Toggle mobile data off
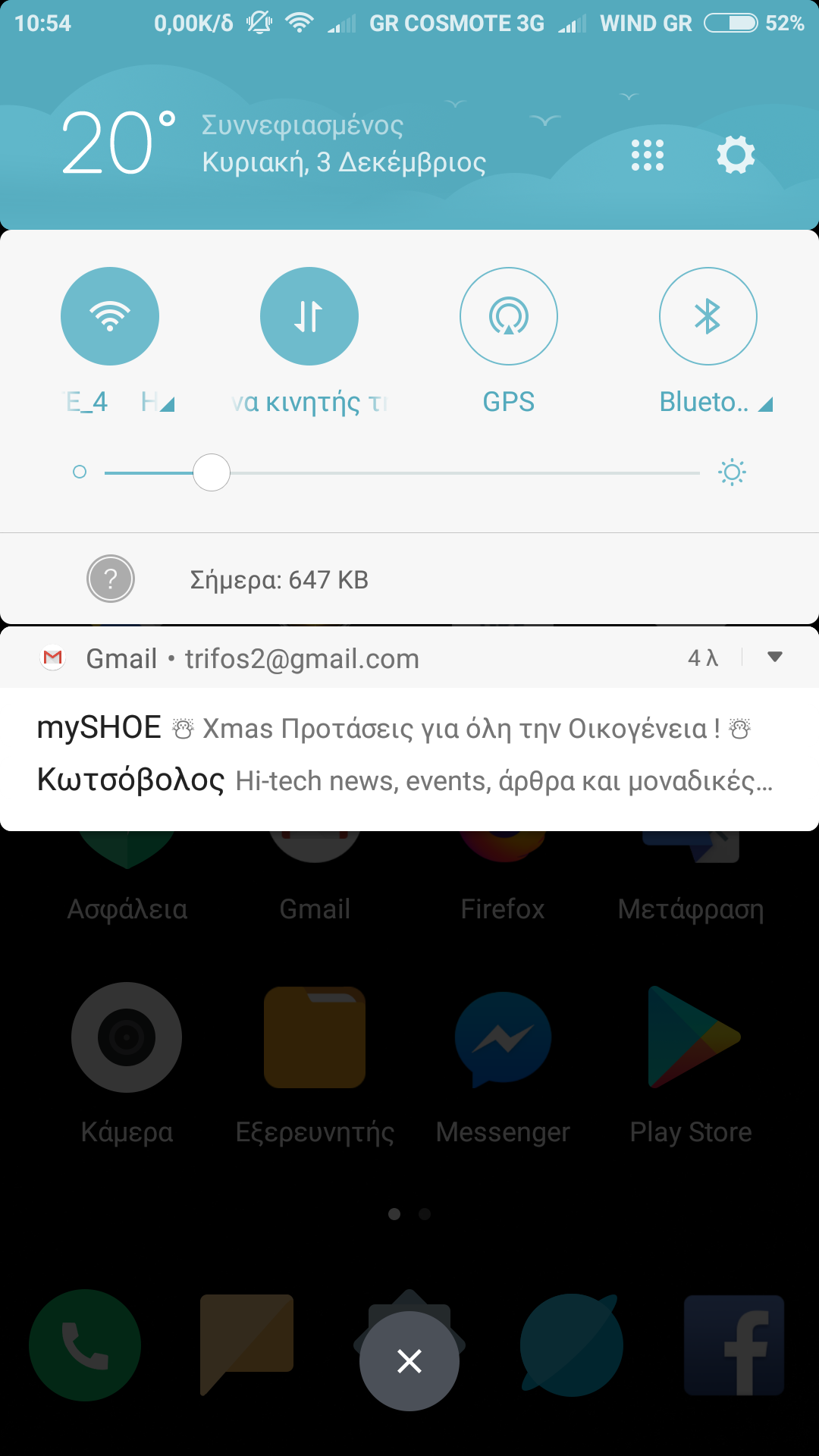 click(x=309, y=316)
